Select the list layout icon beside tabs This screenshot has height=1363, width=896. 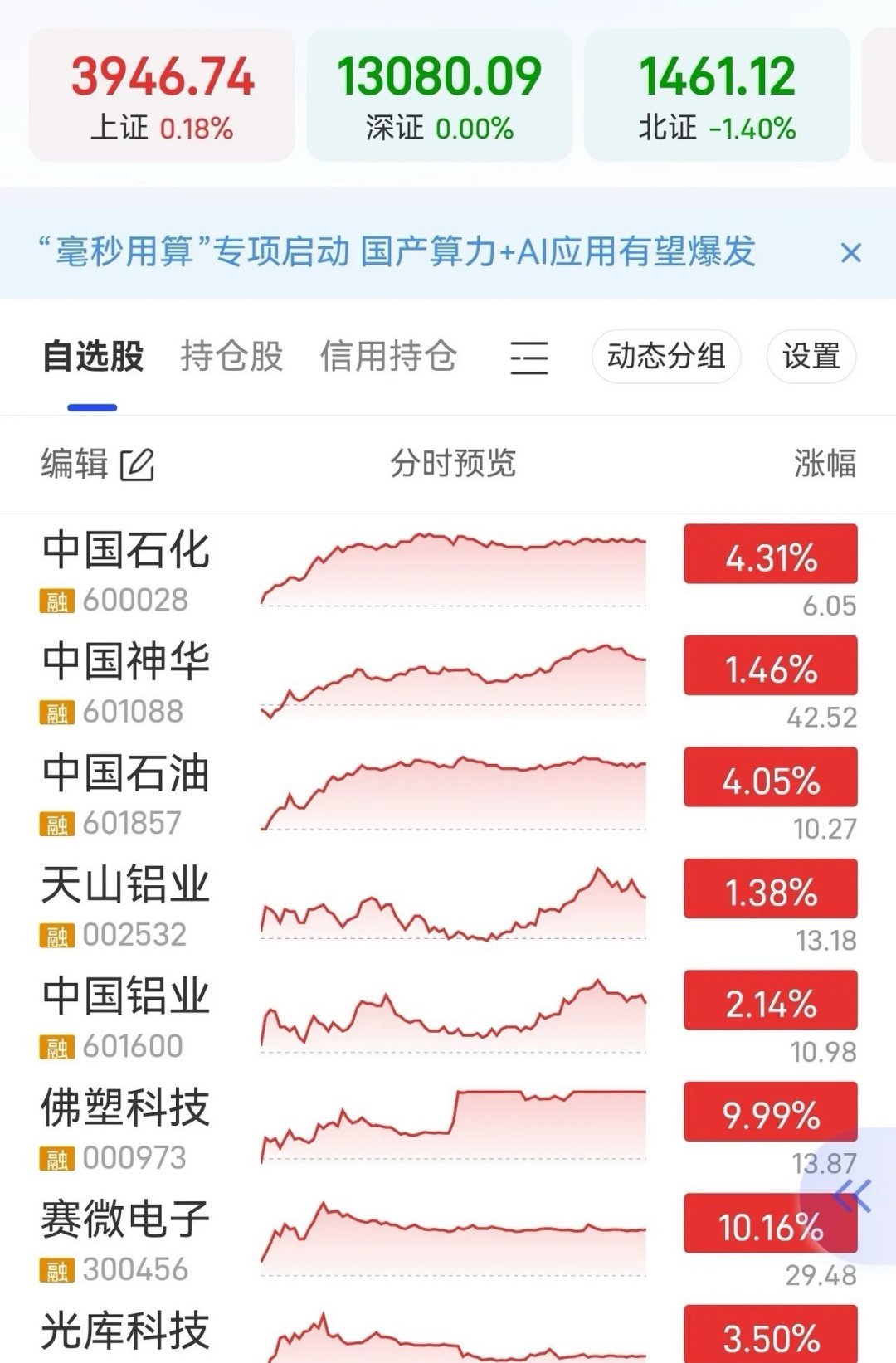tap(530, 355)
